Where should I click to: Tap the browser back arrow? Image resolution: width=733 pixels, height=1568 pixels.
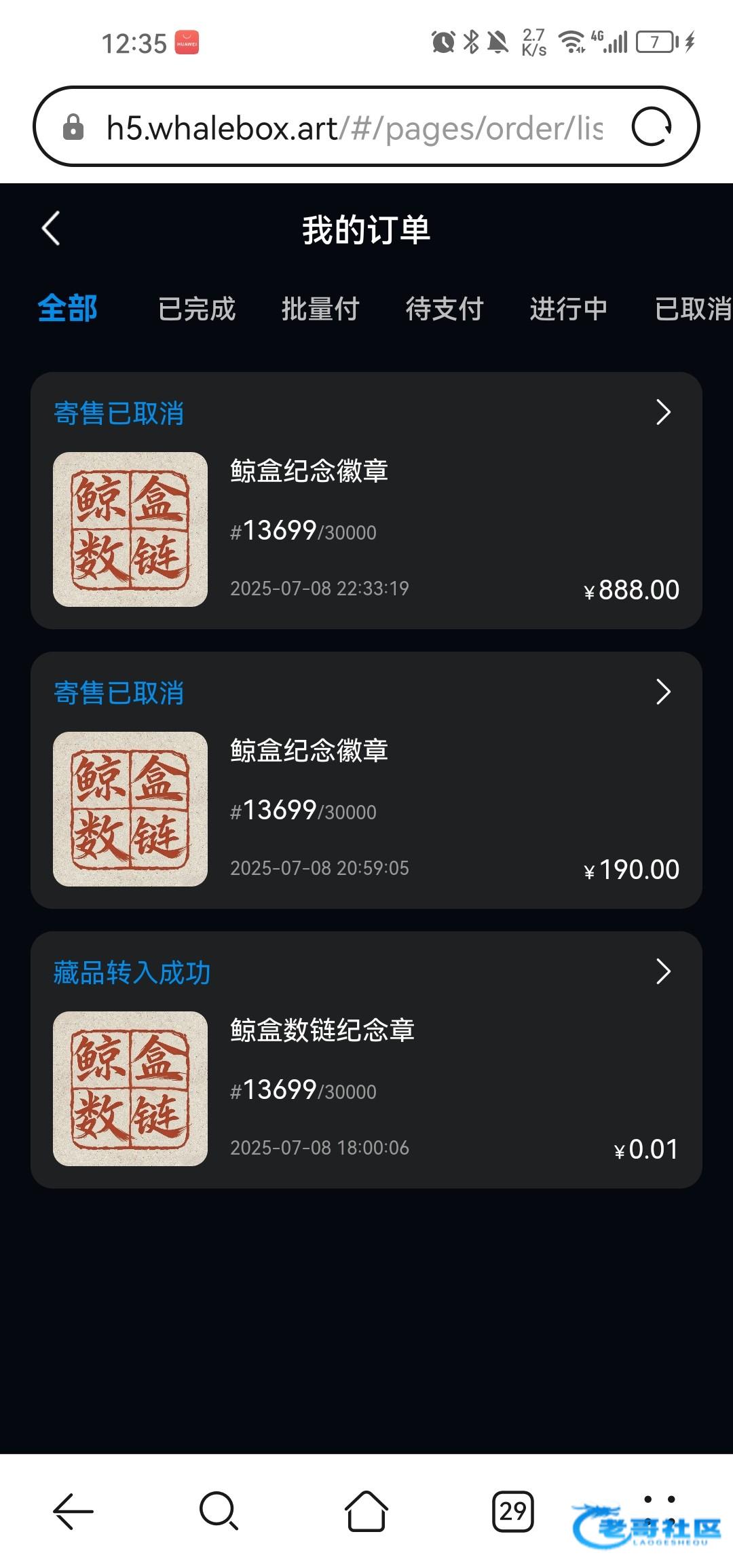pos(73,1511)
